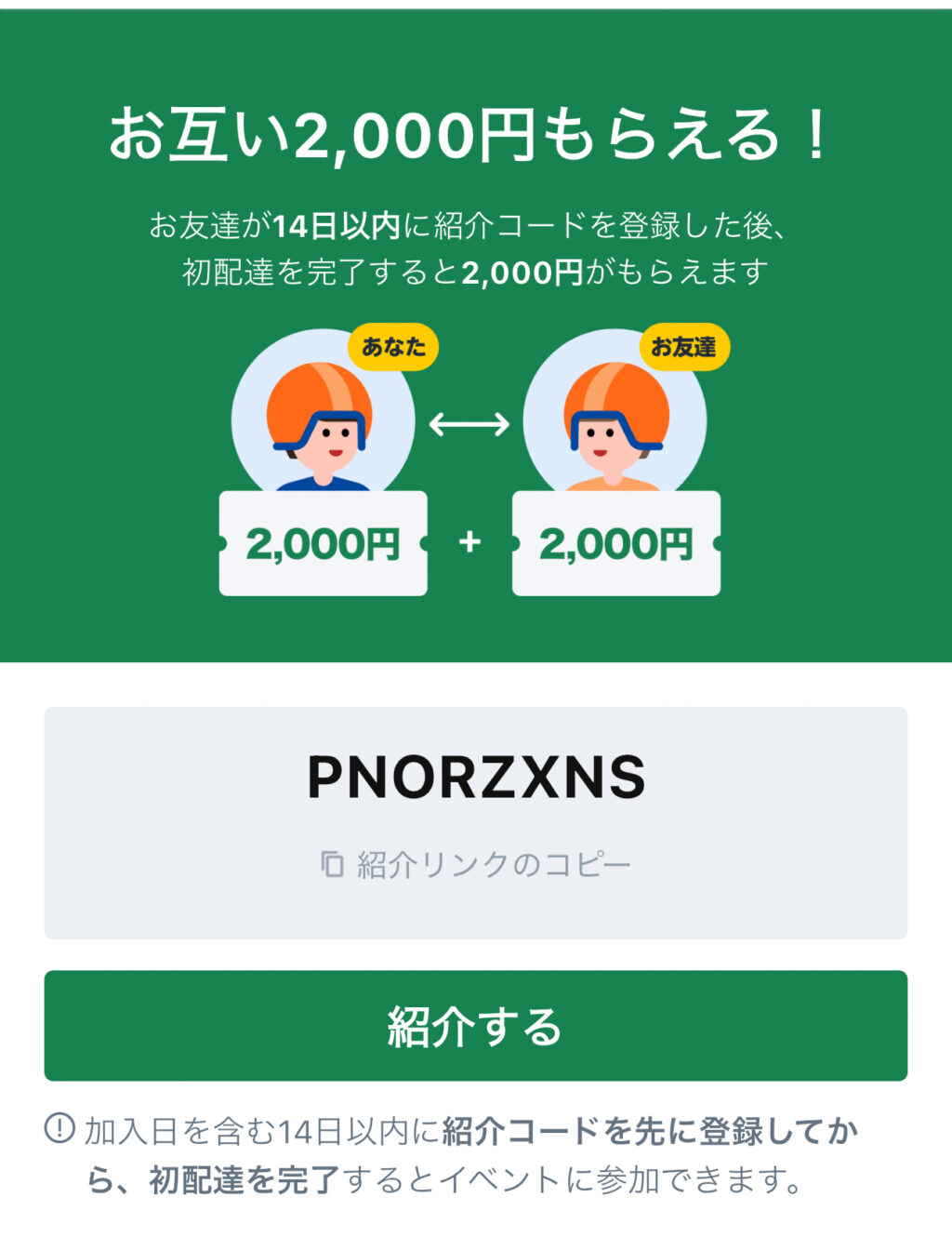952x1237 pixels.
Task: Tap the green 紹介する button
Action: tap(476, 1026)
